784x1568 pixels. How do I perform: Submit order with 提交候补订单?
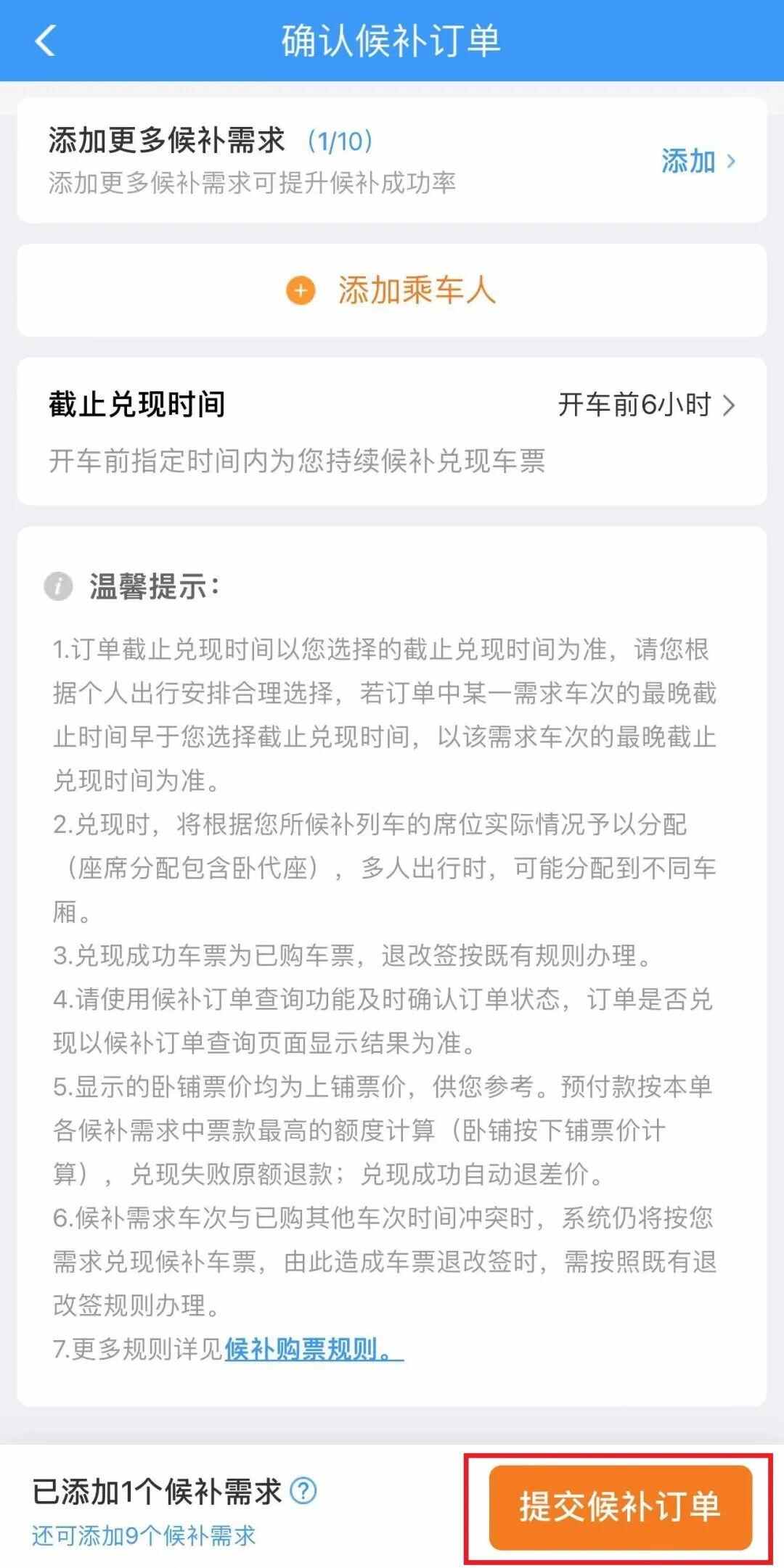(620, 1507)
